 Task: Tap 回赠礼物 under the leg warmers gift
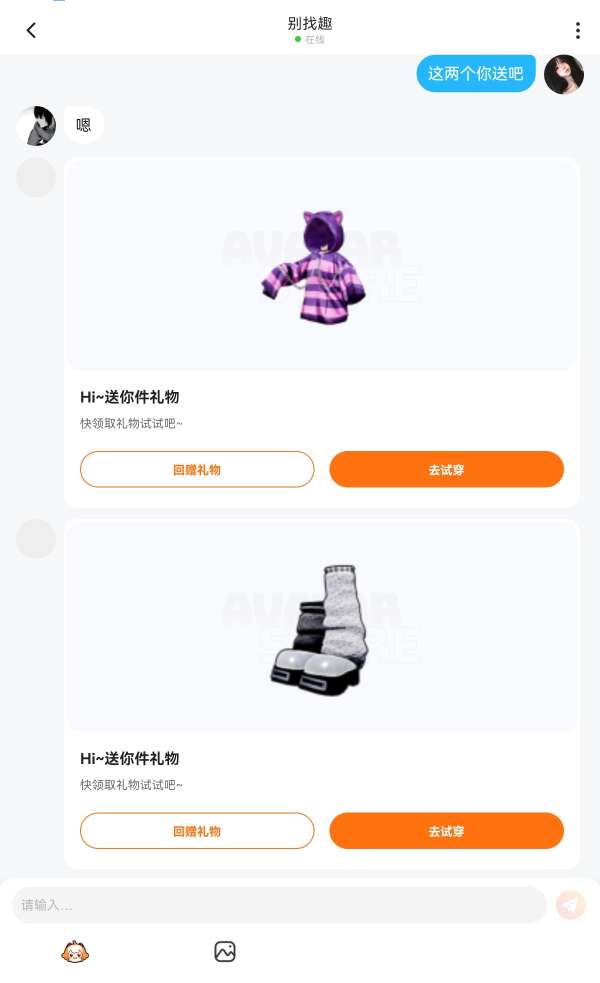[197, 831]
